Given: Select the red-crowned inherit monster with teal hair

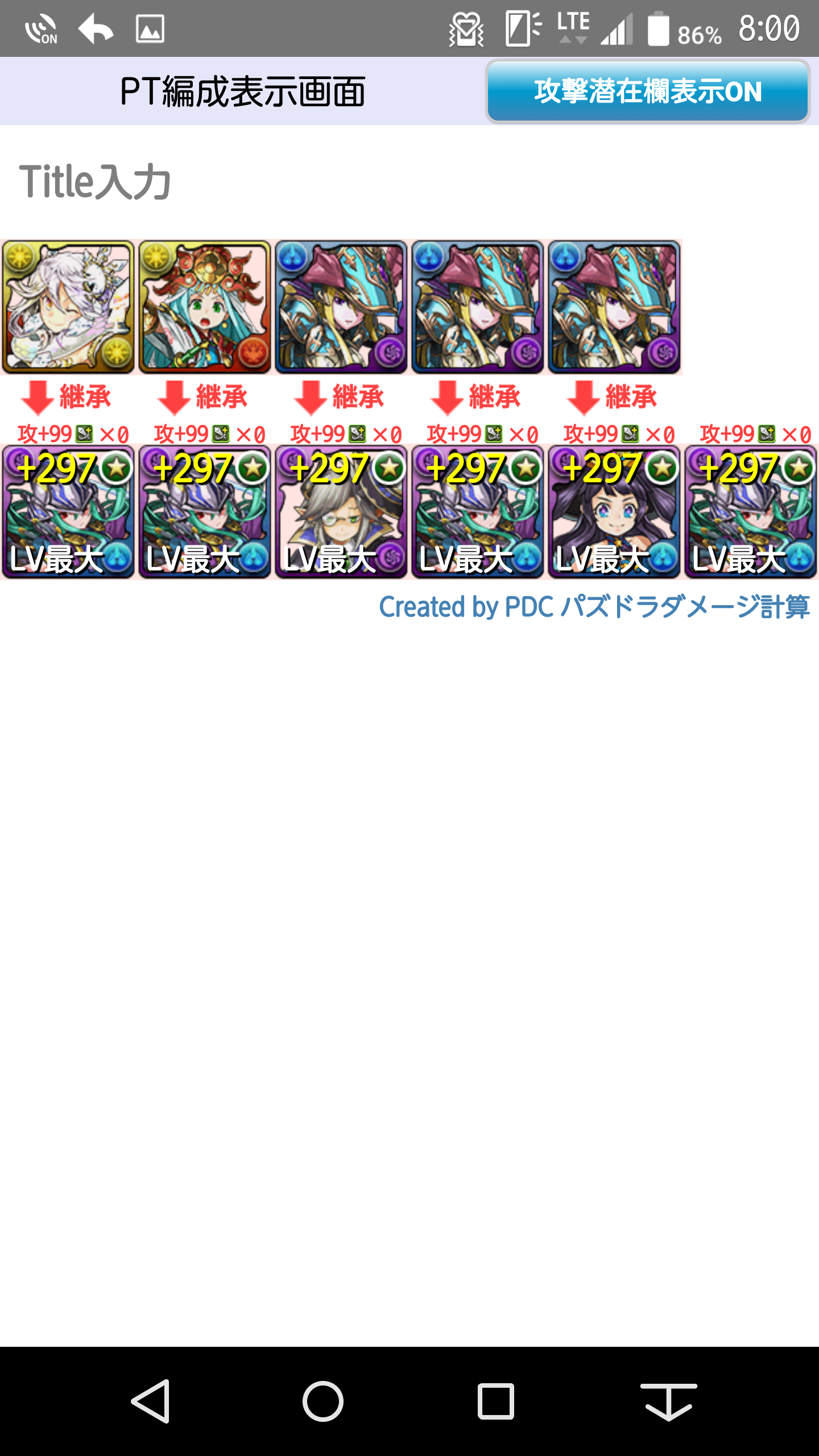Looking at the screenshot, I should pos(205,307).
